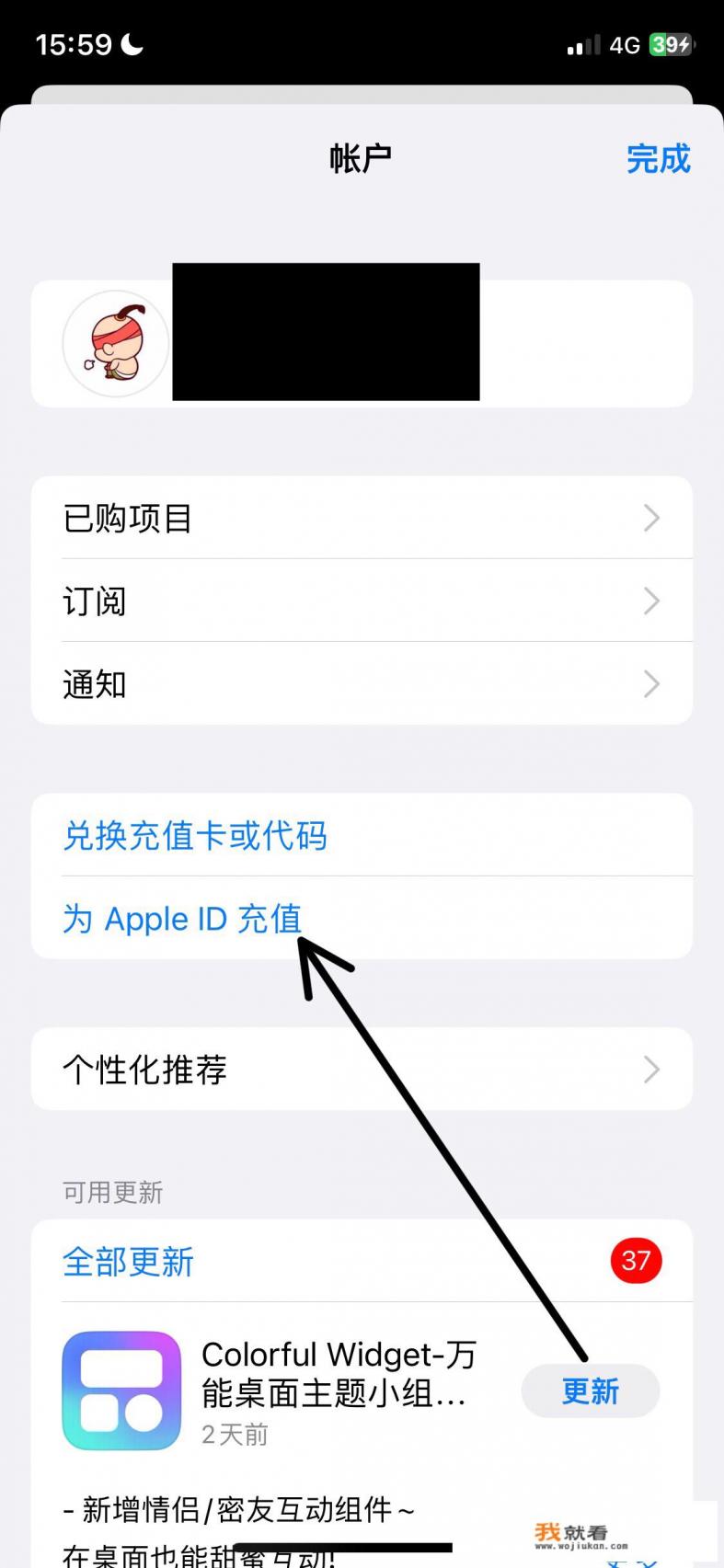Image resolution: width=724 pixels, height=1568 pixels.
Task: Tap the 帐户 account title
Action: [362, 156]
